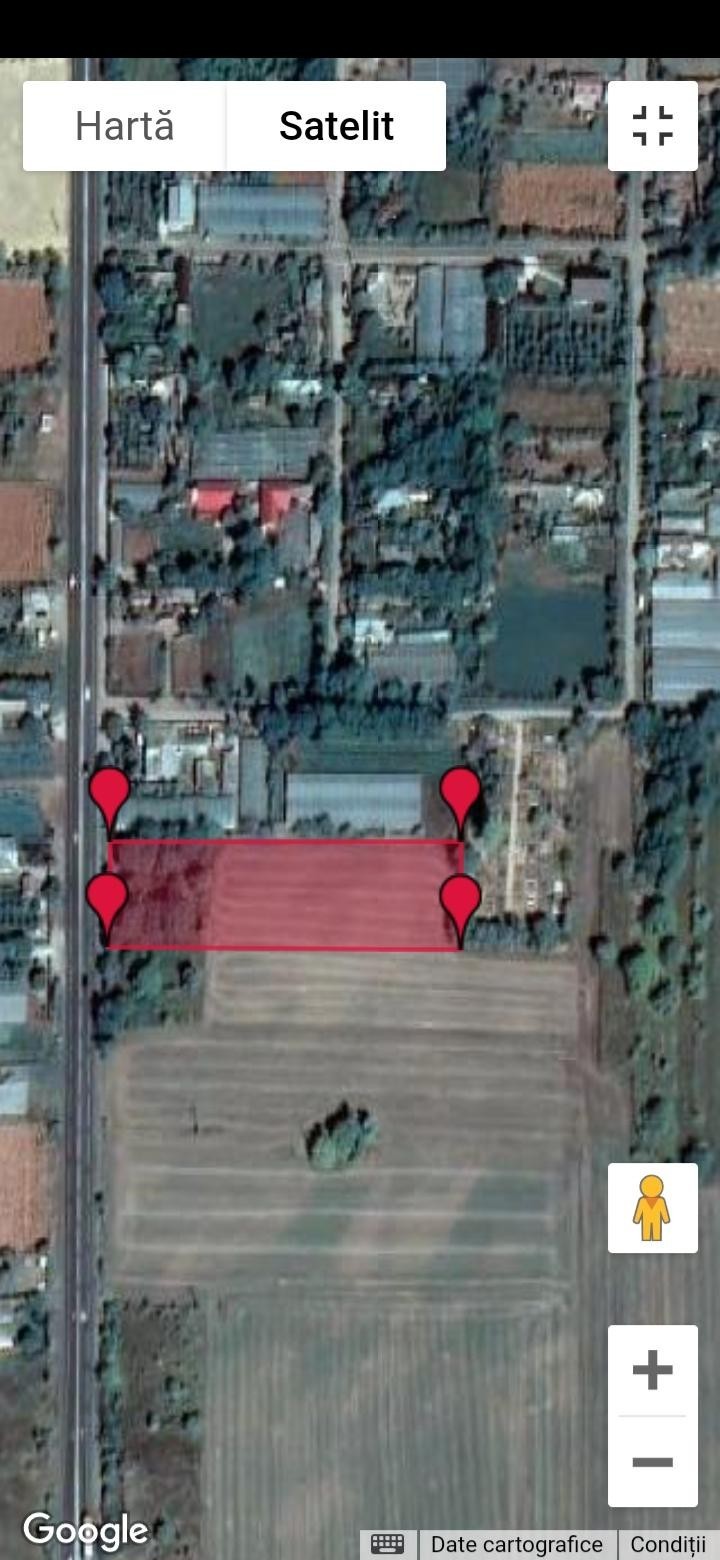
Task: Zoom out of the map
Action: pyautogui.click(x=652, y=1462)
